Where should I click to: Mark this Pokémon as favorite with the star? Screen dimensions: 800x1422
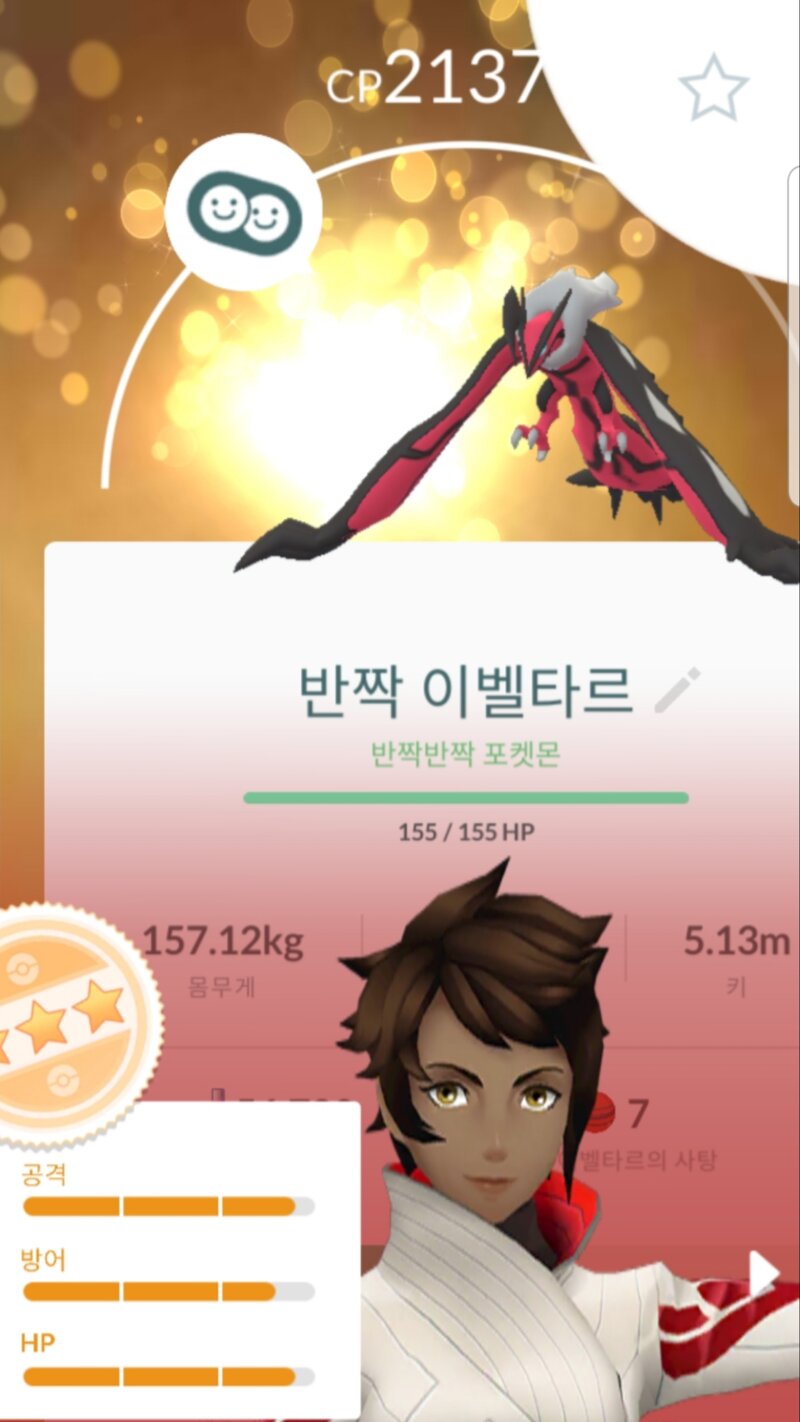pyautogui.click(x=713, y=88)
